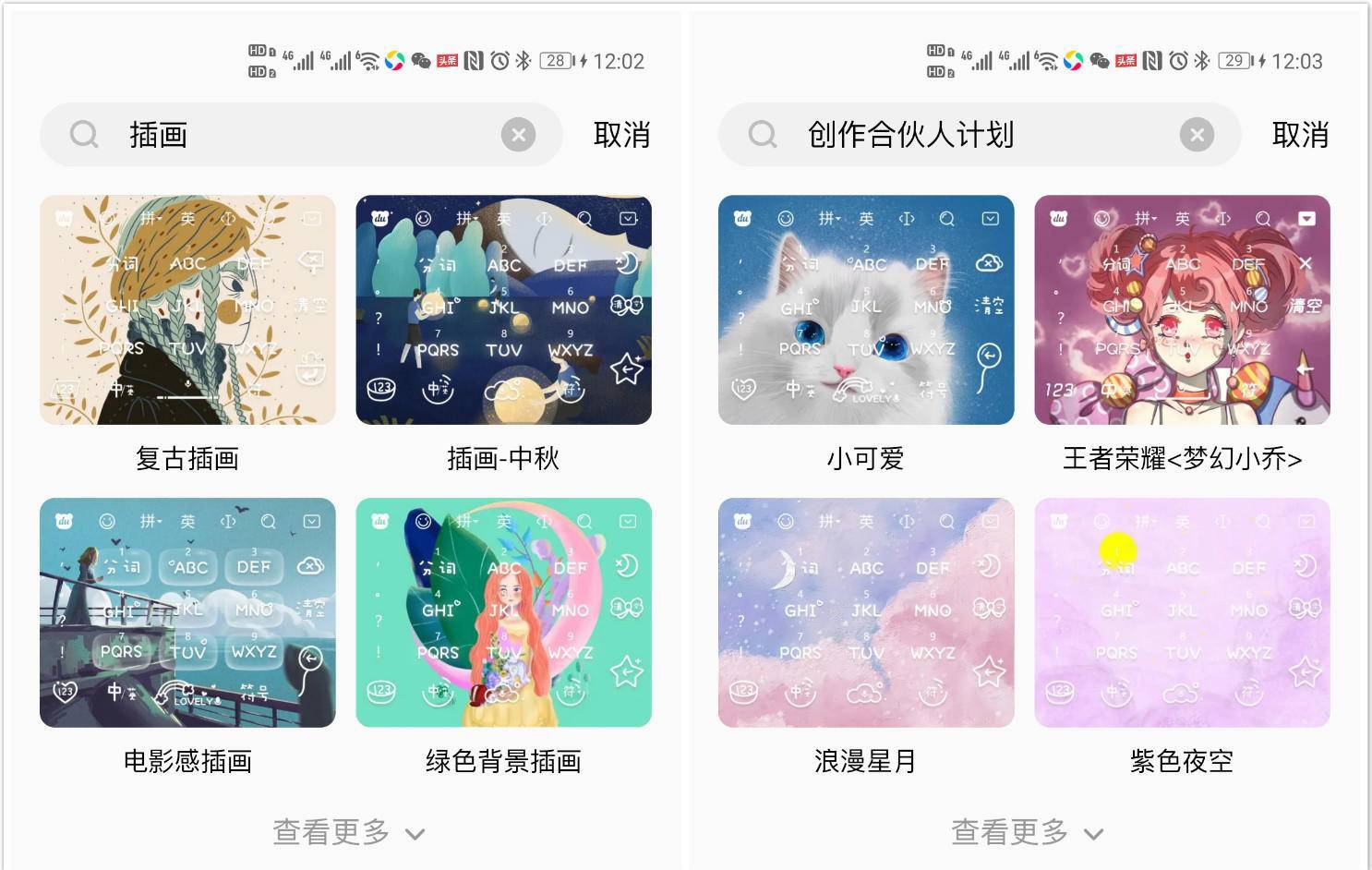Tap the search field containing 创作合伙人计划
The image size is (1372, 870).
tap(960, 136)
